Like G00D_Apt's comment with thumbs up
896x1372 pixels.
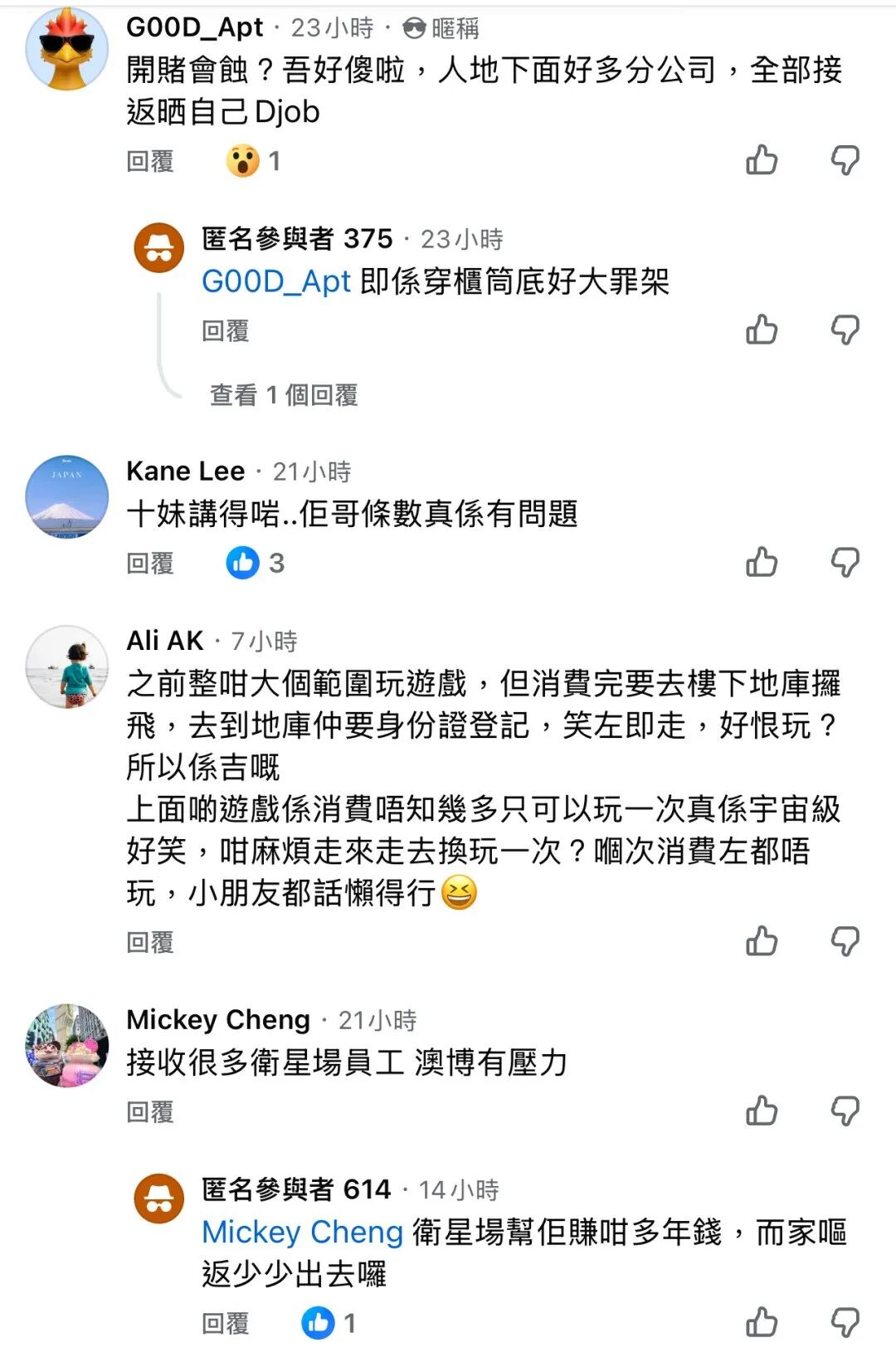coord(761,159)
